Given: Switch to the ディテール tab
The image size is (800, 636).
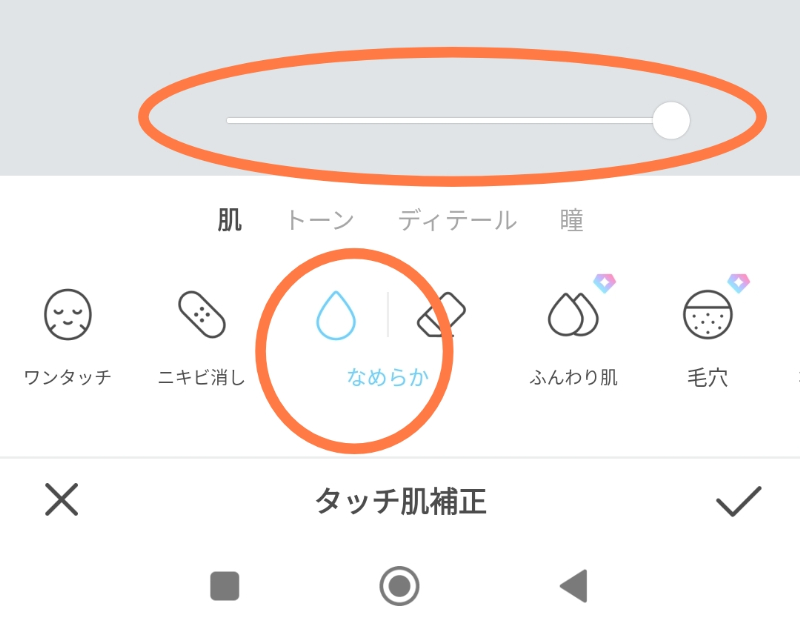Looking at the screenshot, I should coord(457,220).
